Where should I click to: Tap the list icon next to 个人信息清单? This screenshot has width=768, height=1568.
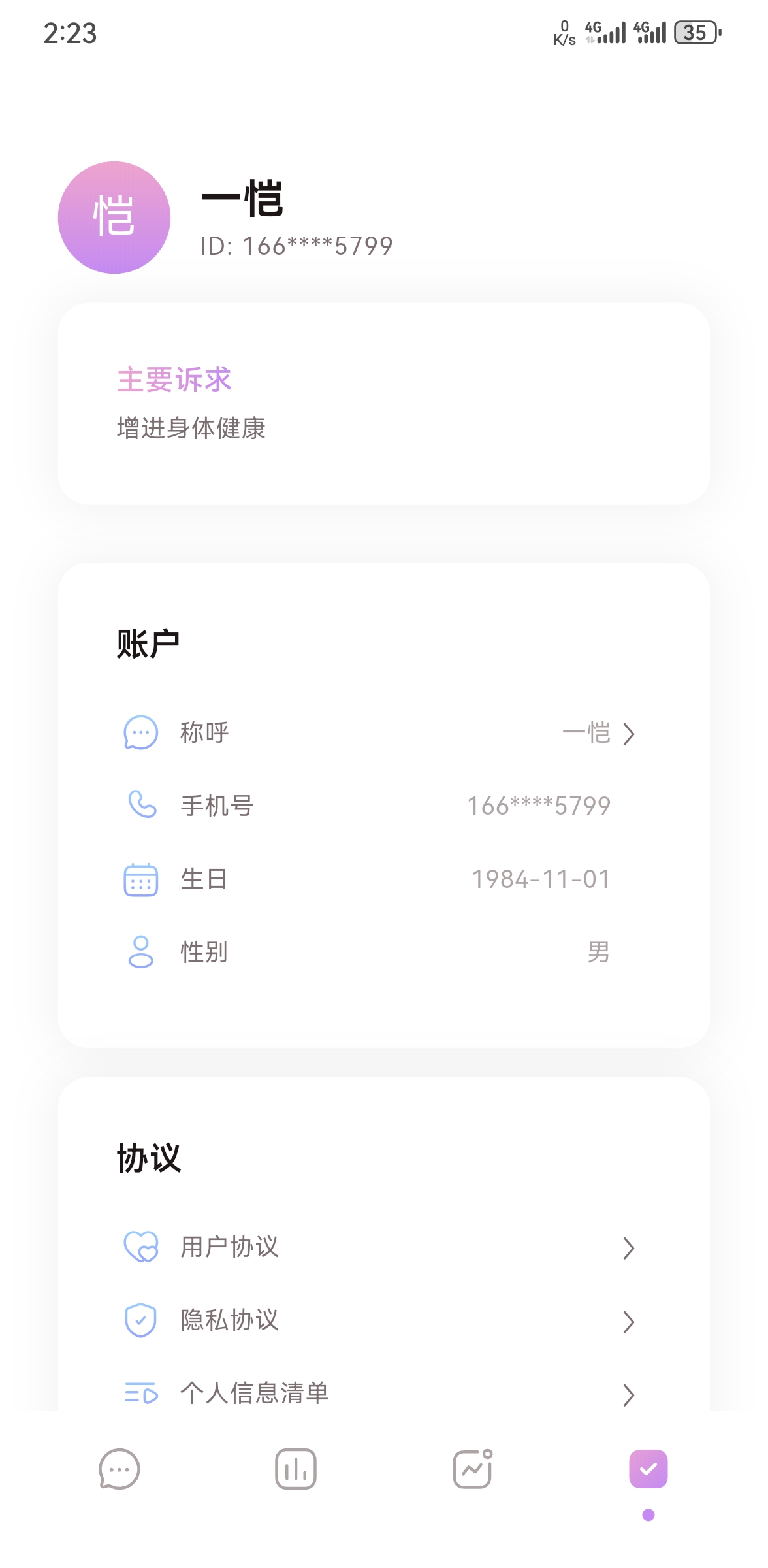point(140,1394)
